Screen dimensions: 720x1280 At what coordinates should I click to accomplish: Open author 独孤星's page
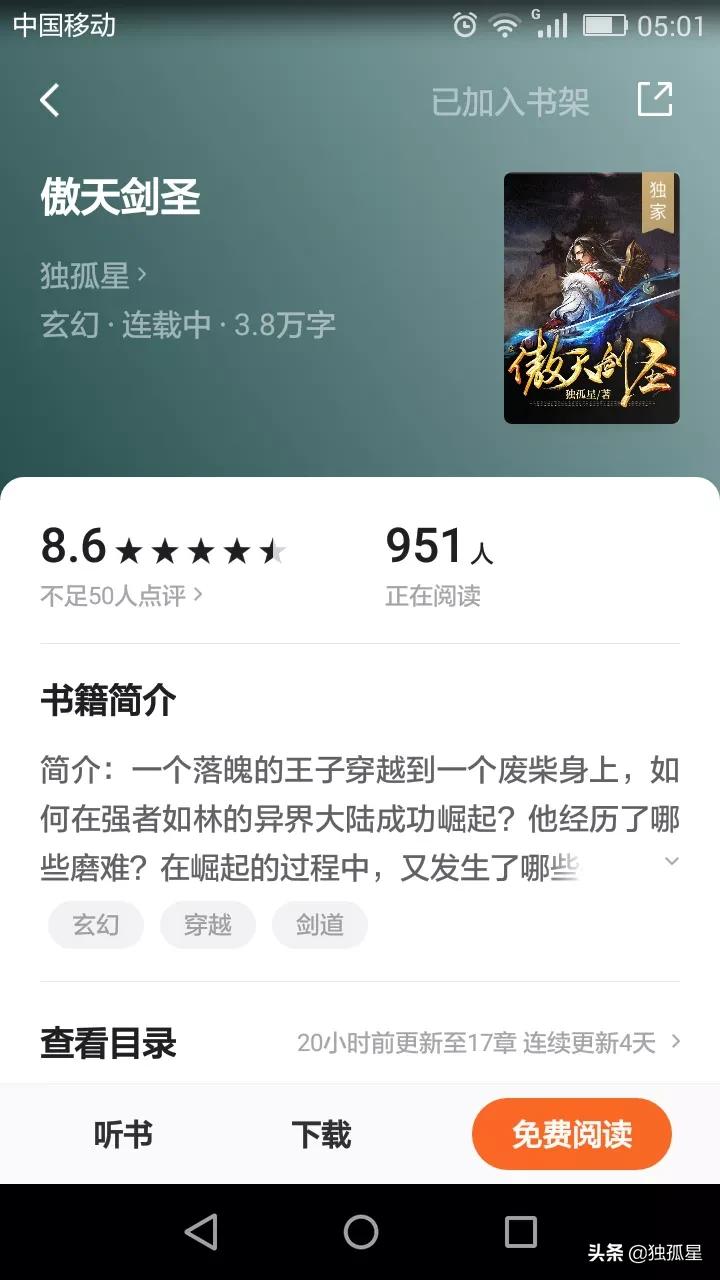click(x=93, y=275)
